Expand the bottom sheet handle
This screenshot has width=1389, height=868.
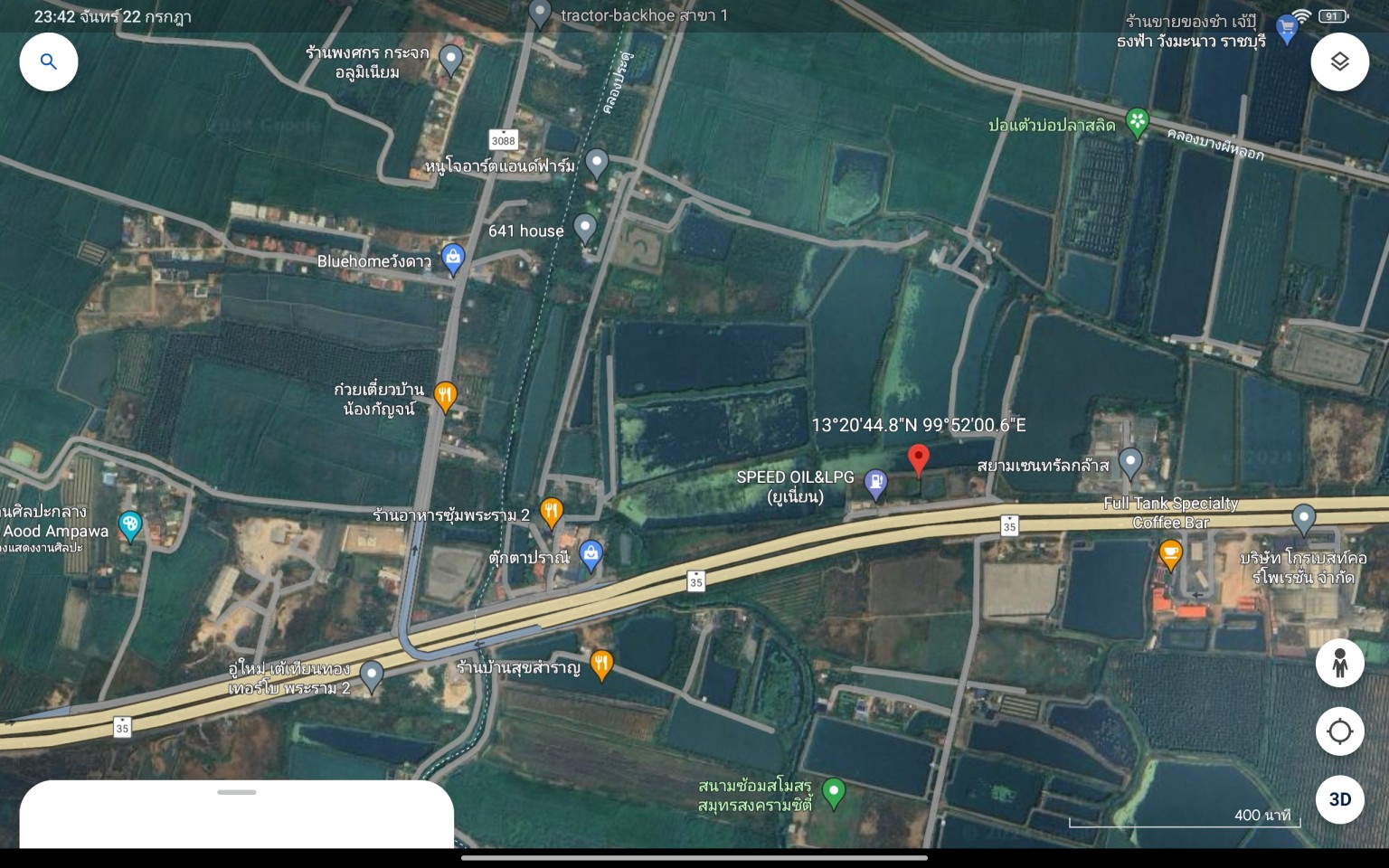tap(237, 792)
